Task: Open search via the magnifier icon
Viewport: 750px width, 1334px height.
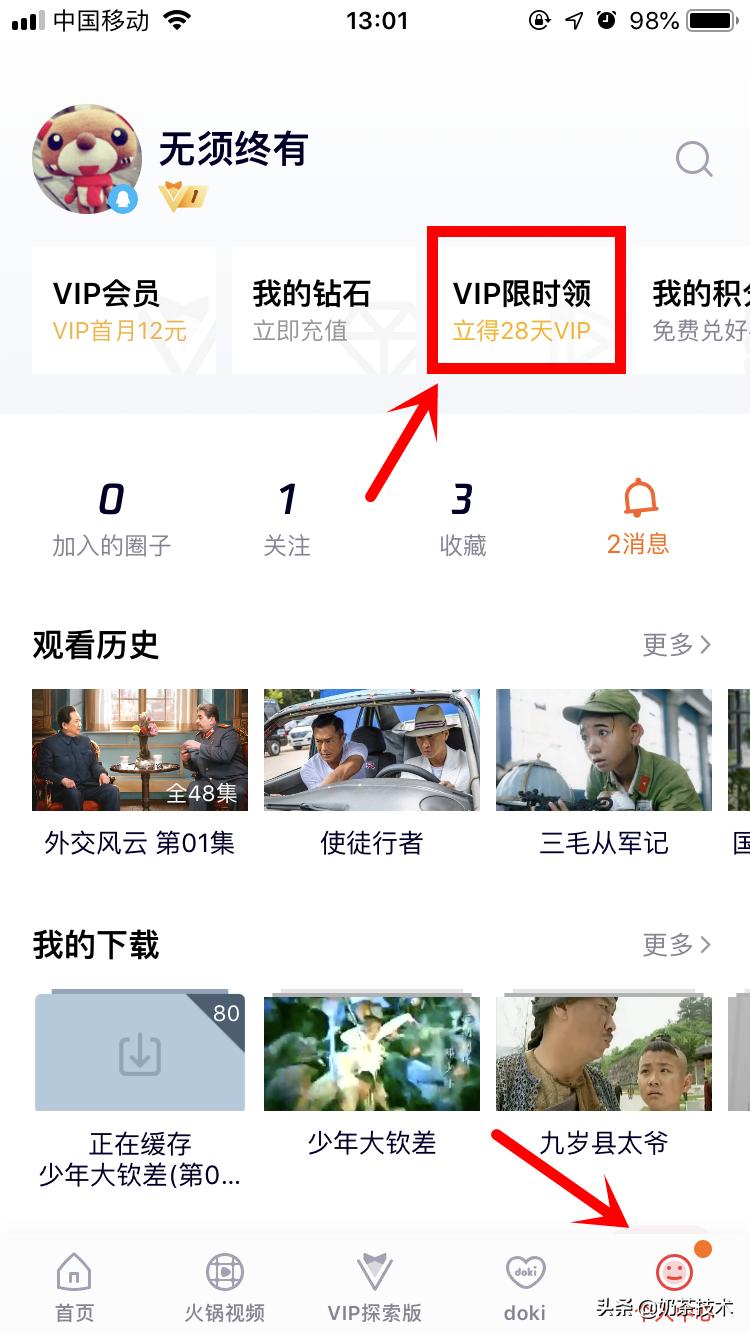Action: pyautogui.click(x=693, y=158)
